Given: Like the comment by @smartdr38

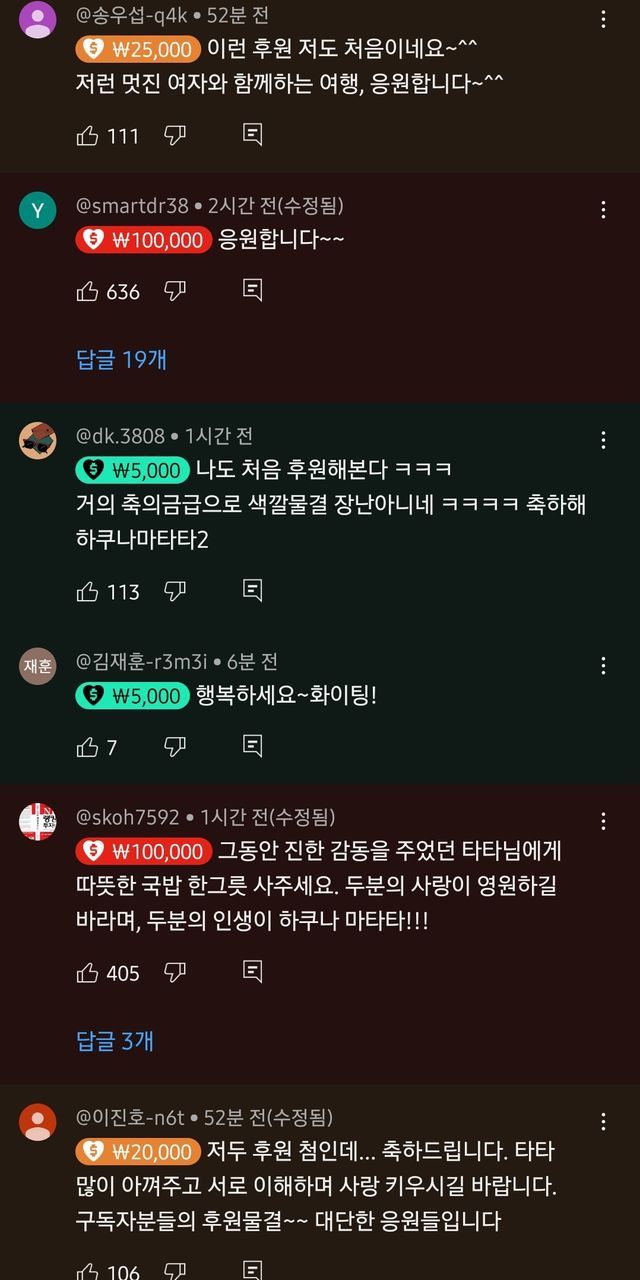Looking at the screenshot, I should [x=88, y=291].
